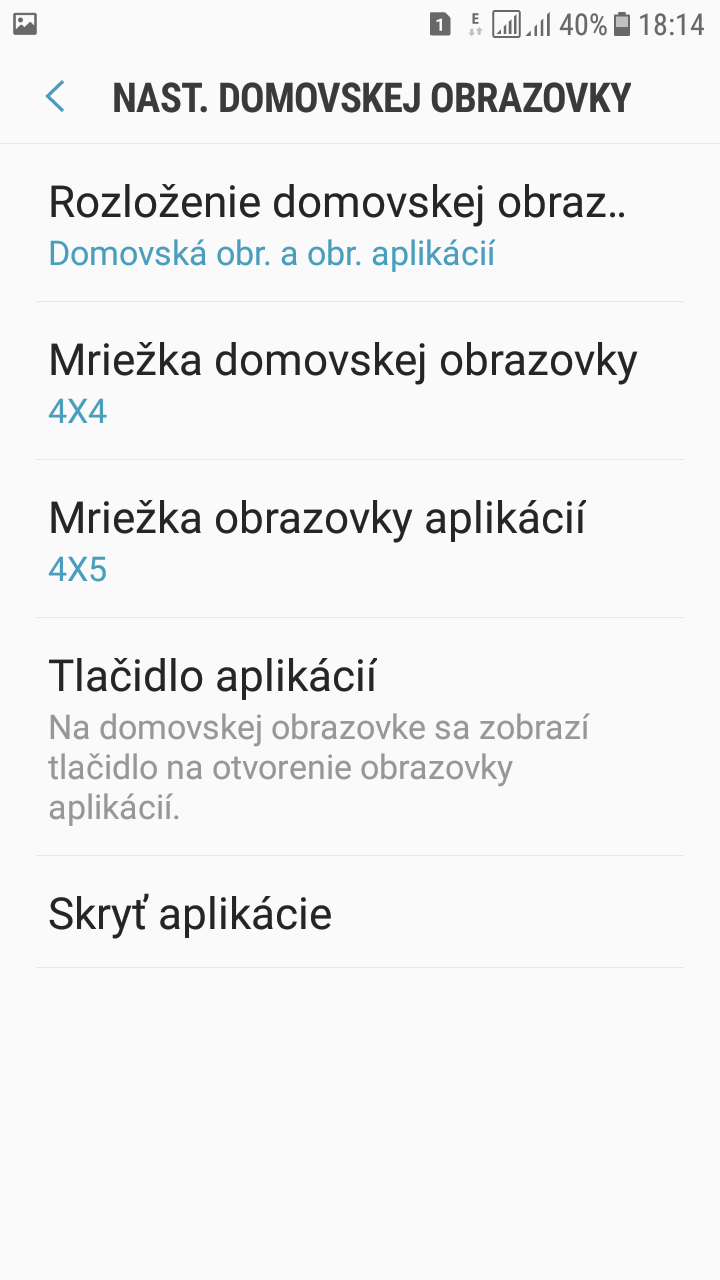Open Mriežka domovskej obrazovky option
Image resolution: width=720 pixels, height=1280 pixels.
360,381
